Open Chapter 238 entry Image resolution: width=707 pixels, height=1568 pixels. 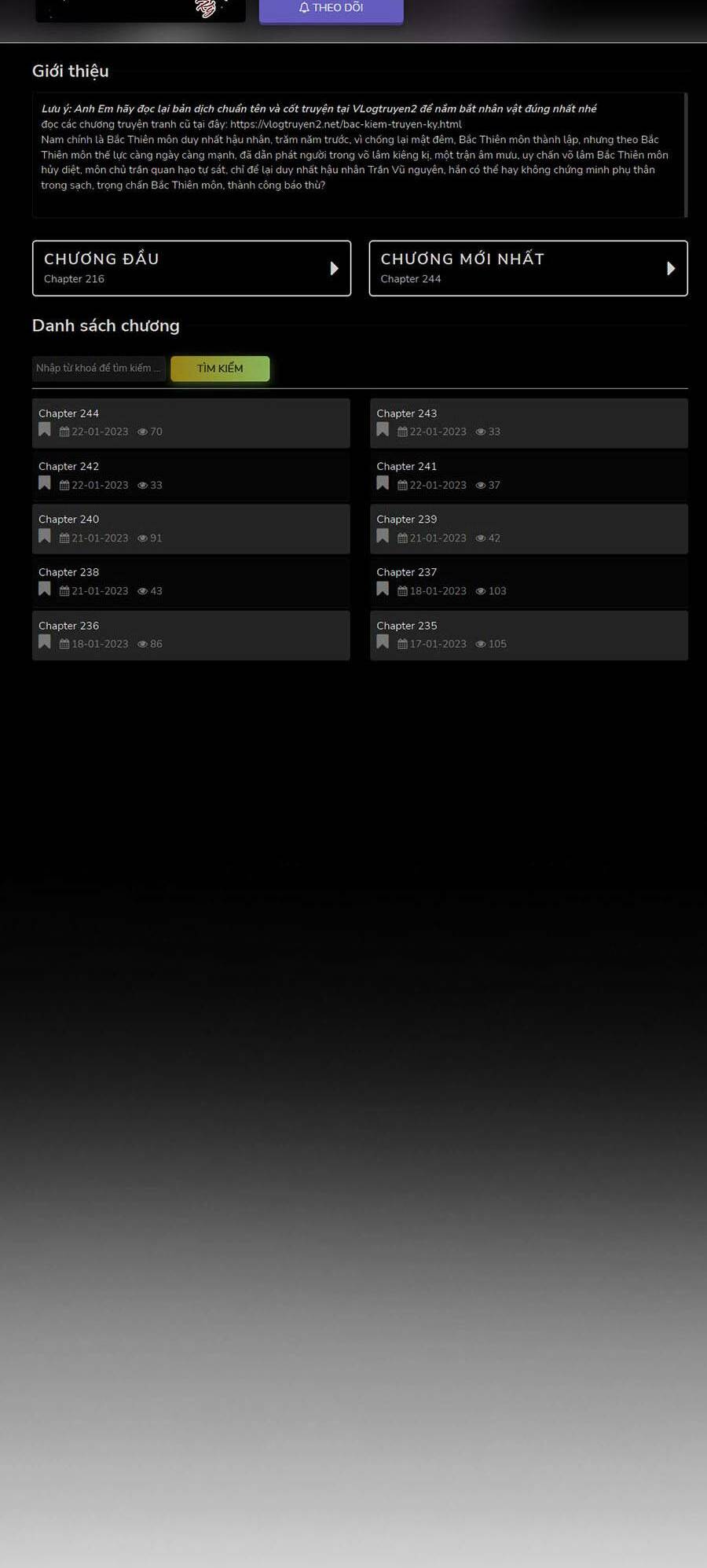coord(191,582)
